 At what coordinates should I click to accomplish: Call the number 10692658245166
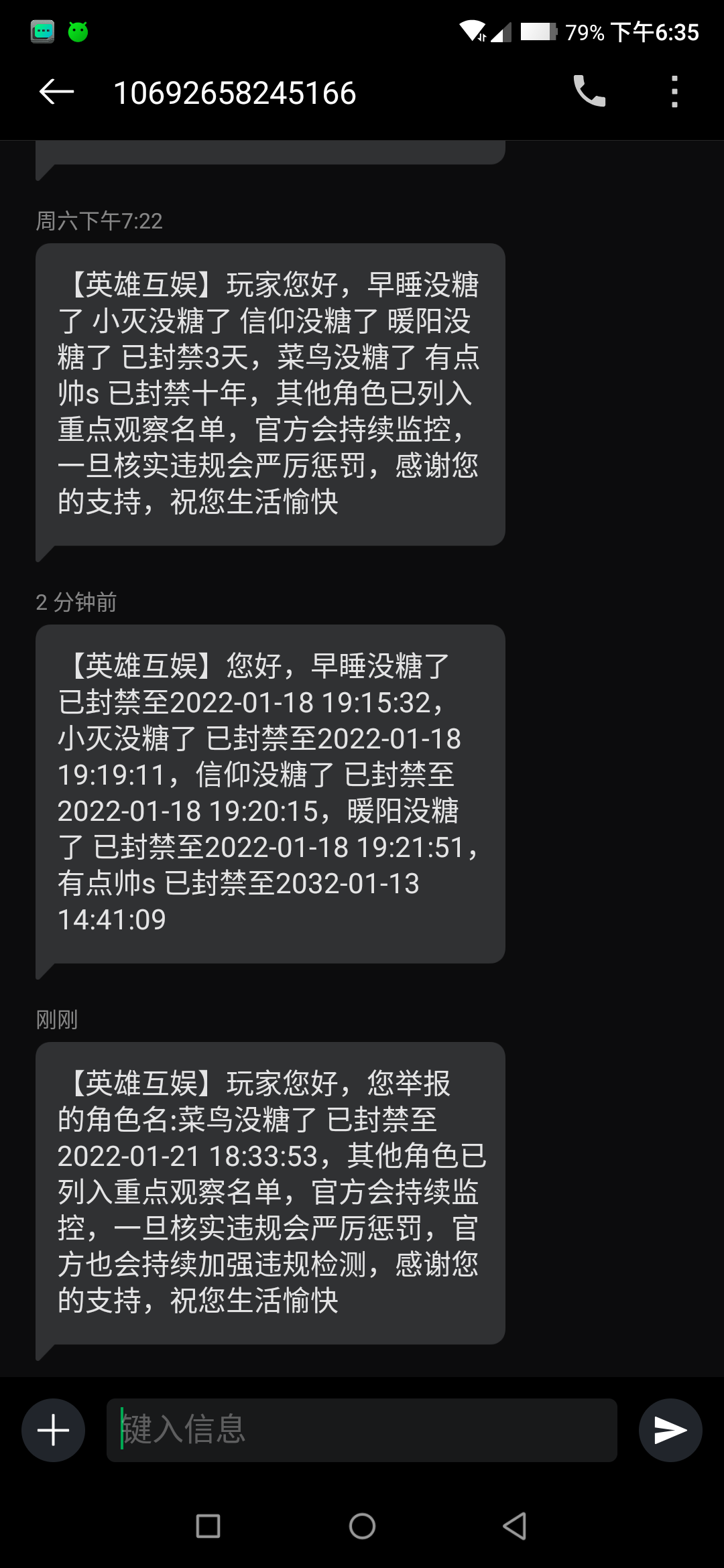click(589, 92)
